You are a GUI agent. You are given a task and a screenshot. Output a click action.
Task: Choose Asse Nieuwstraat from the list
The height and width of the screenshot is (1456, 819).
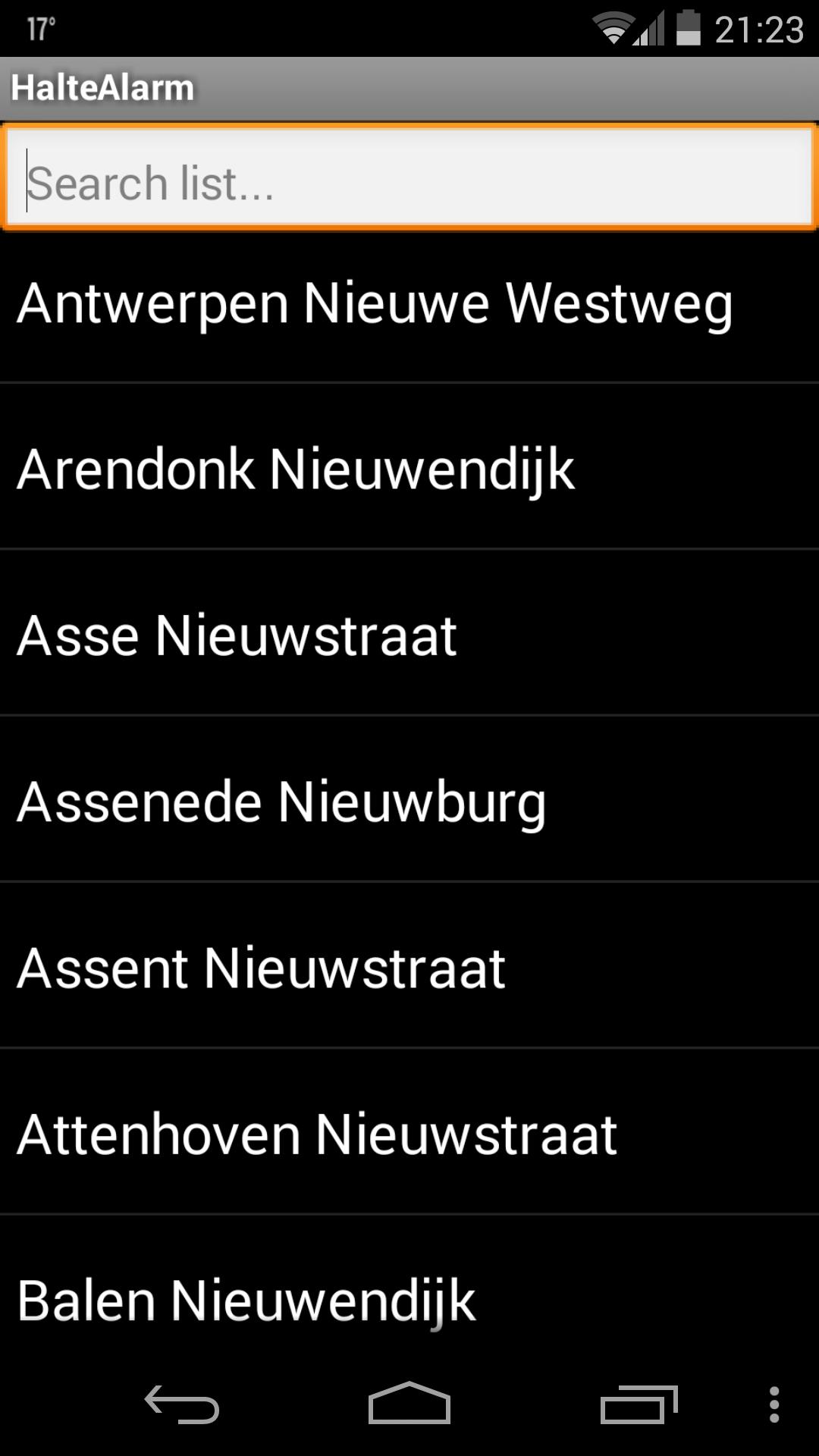coord(236,635)
